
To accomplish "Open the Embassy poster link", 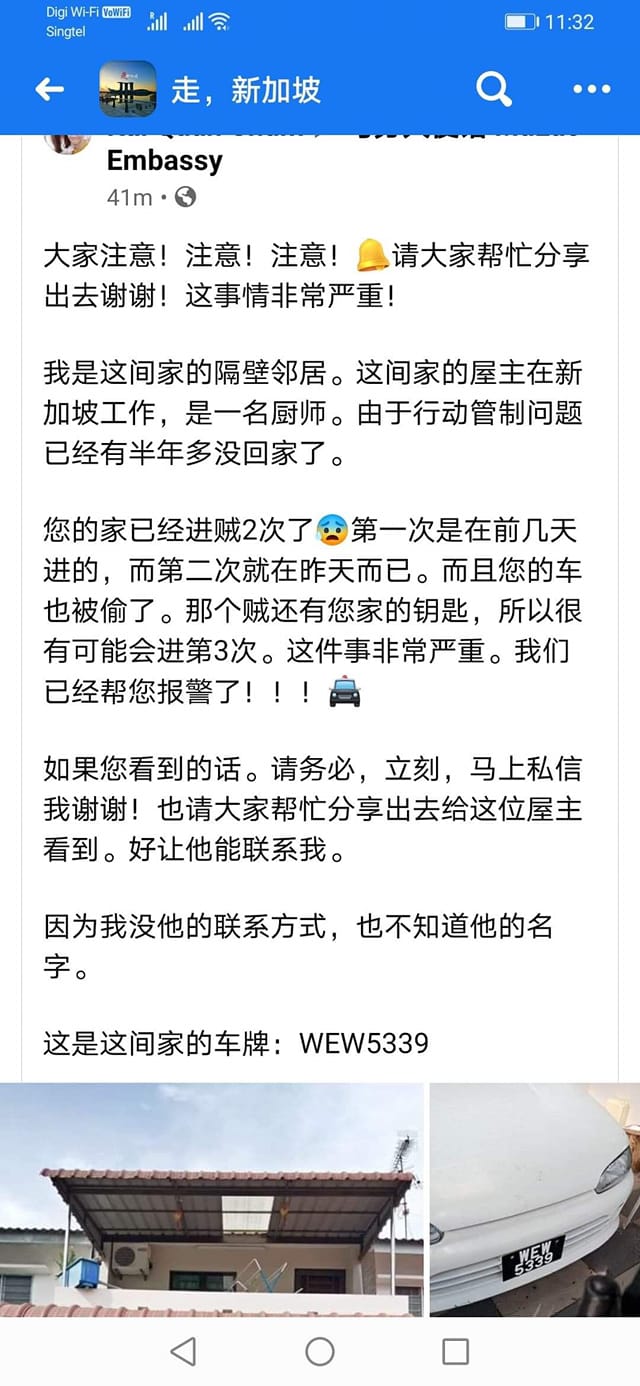I will pos(165,160).
